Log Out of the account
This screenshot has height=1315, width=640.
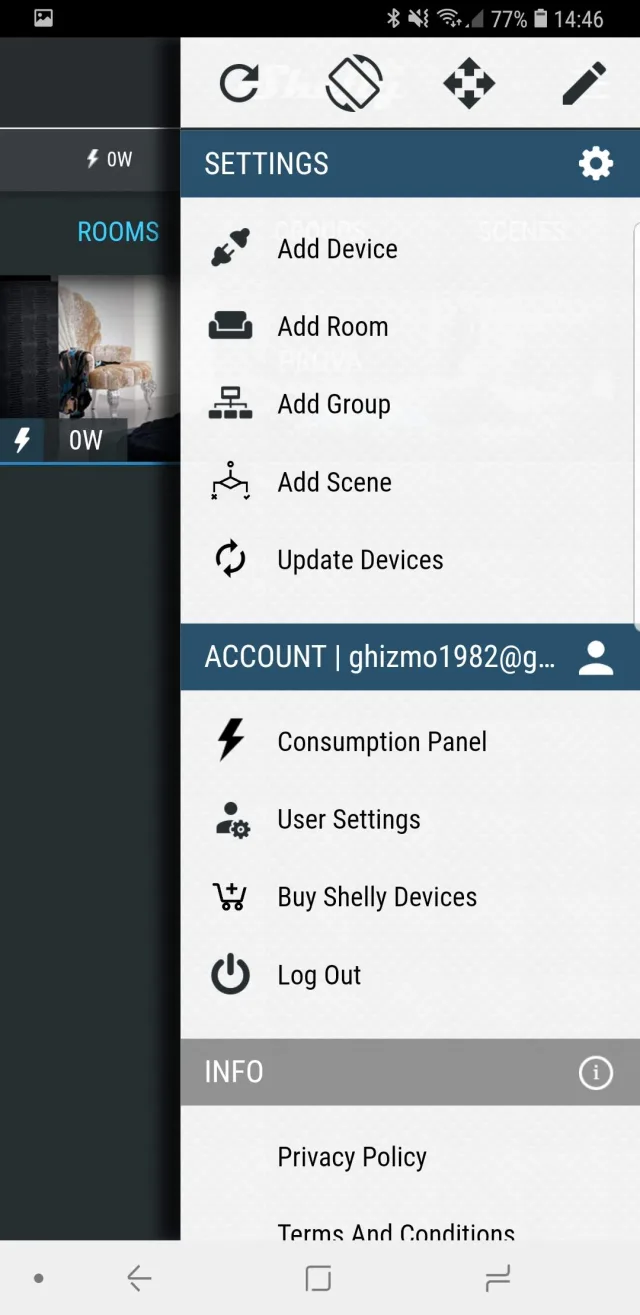click(x=319, y=976)
